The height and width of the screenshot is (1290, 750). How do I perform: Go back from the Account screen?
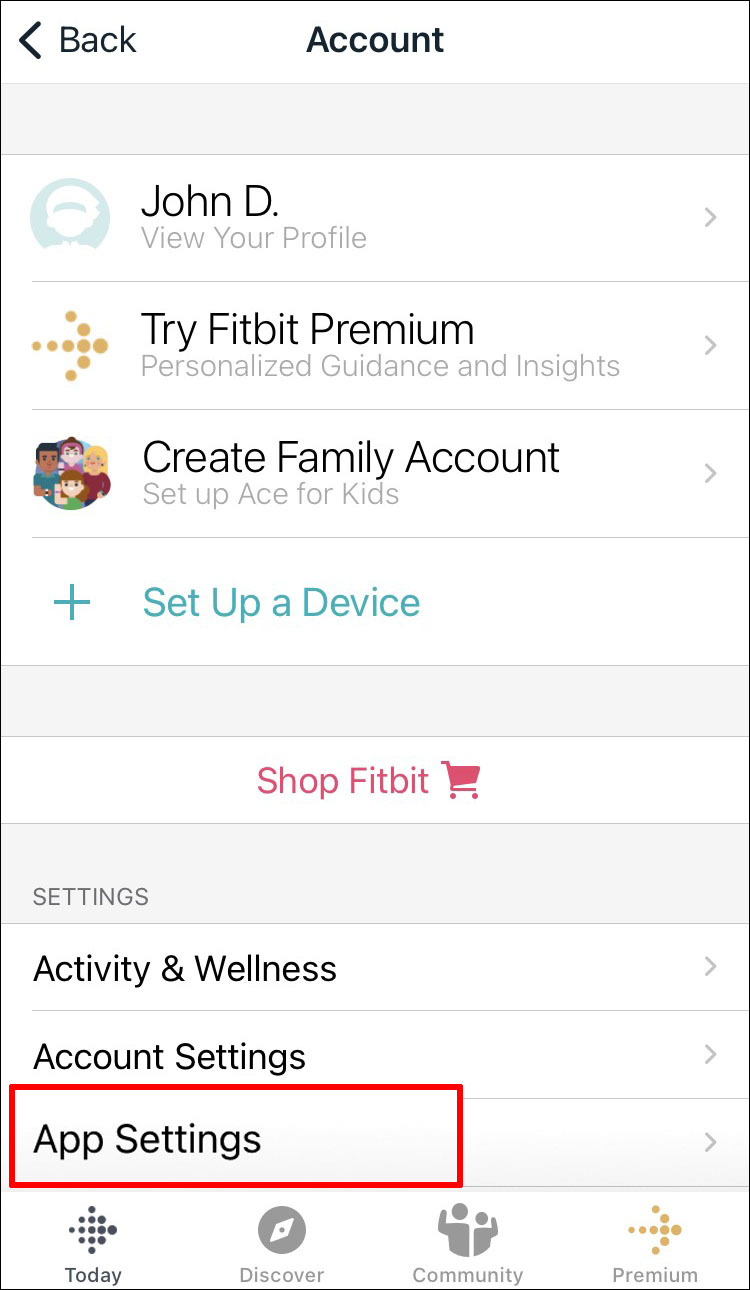(x=78, y=41)
